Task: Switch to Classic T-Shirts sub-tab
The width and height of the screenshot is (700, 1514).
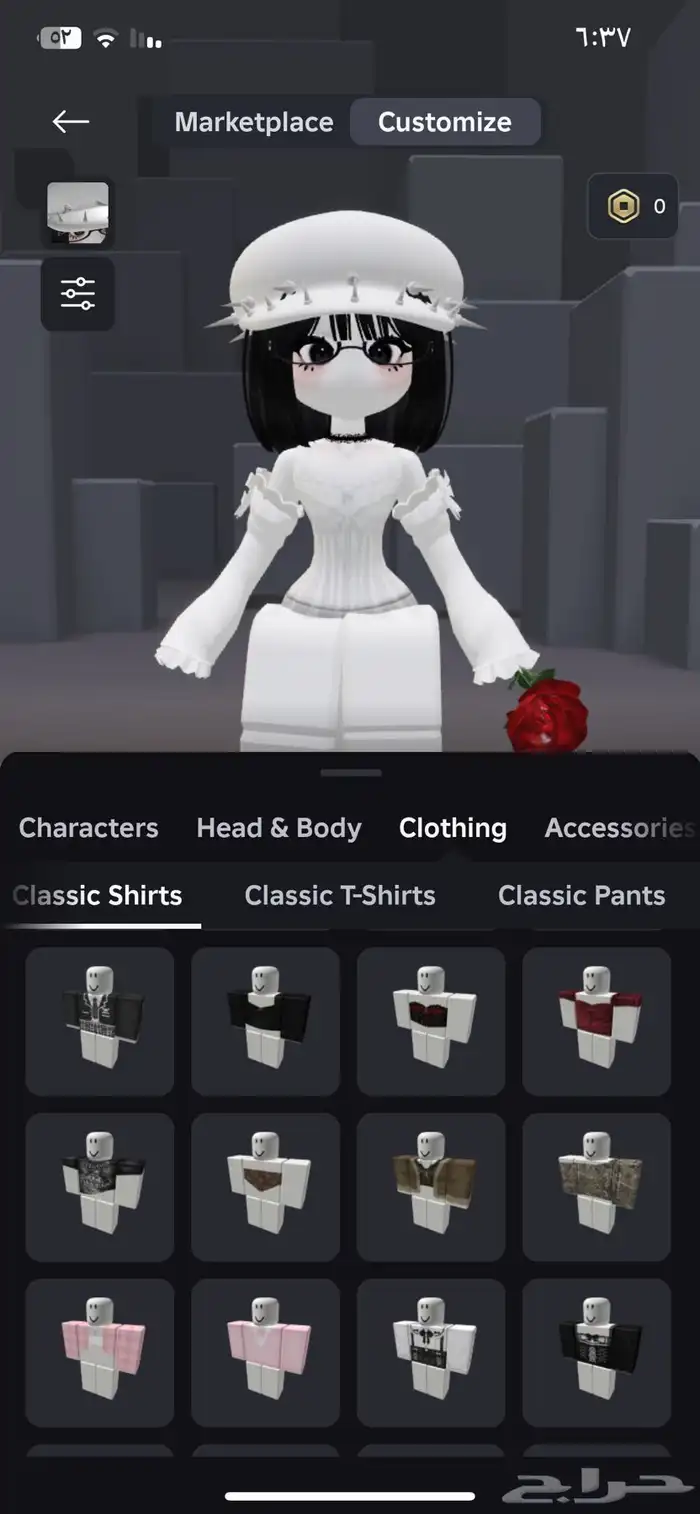Action: pos(340,895)
